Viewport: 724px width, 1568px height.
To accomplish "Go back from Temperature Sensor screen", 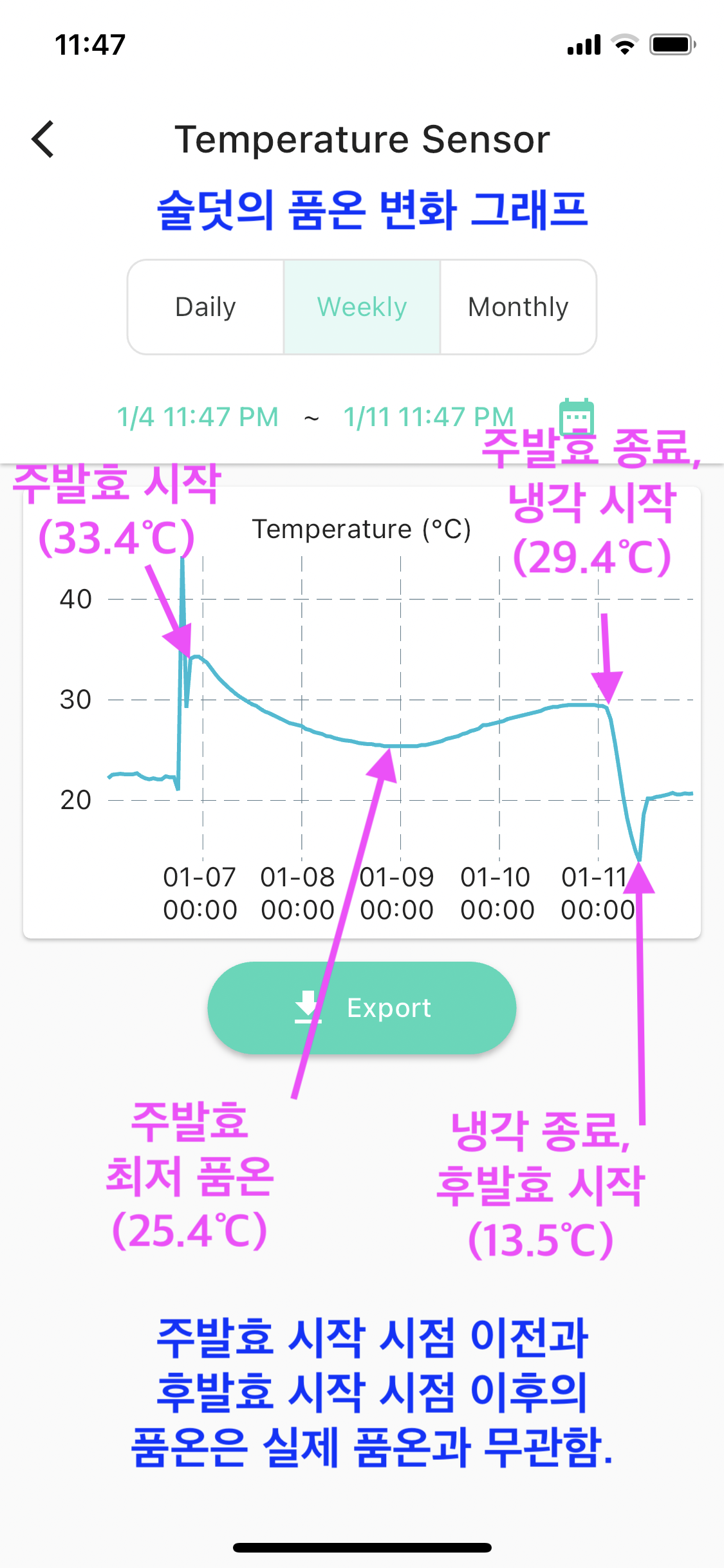I will click(x=43, y=139).
